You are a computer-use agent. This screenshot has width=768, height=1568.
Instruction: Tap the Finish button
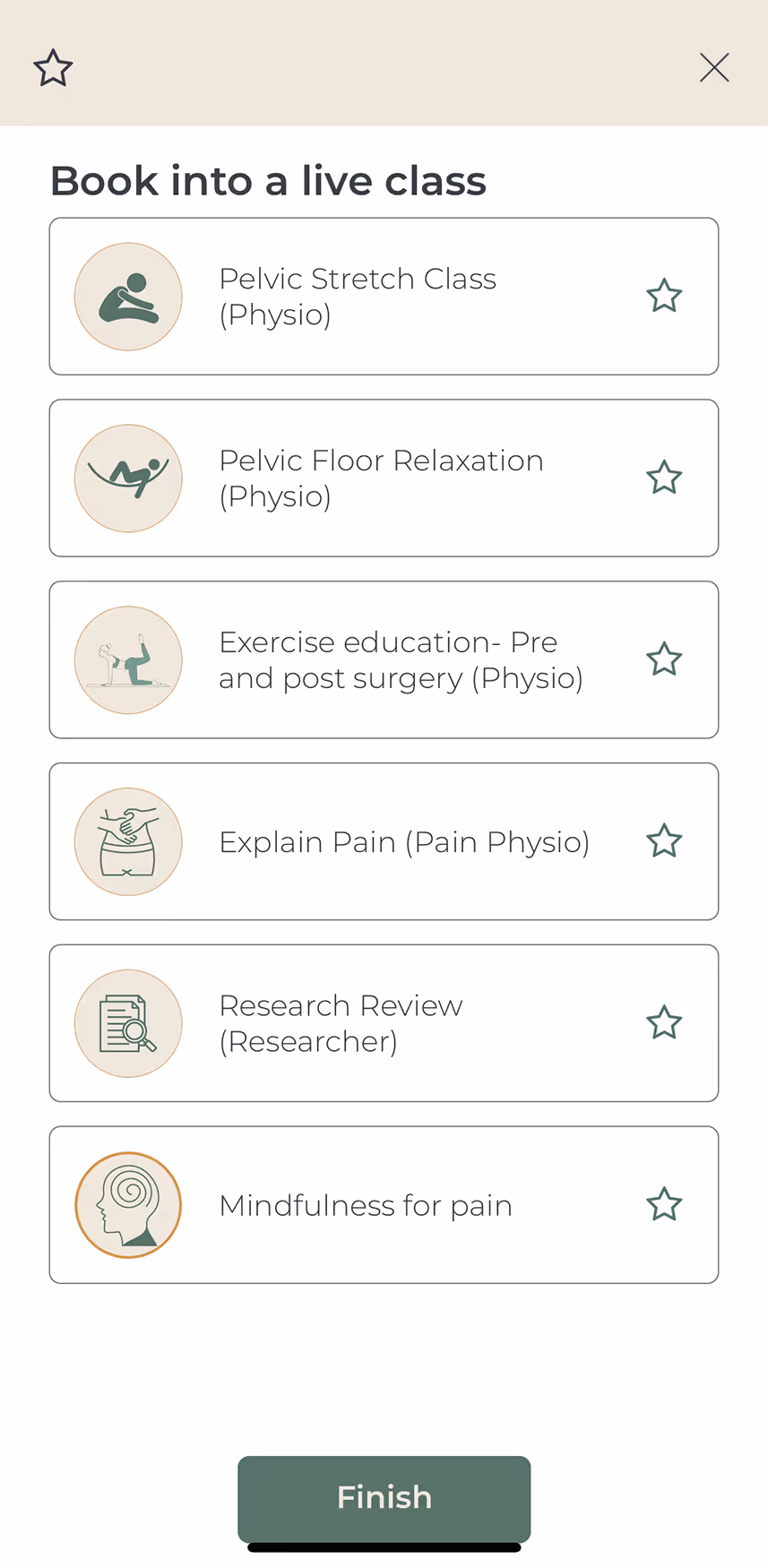point(384,1497)
